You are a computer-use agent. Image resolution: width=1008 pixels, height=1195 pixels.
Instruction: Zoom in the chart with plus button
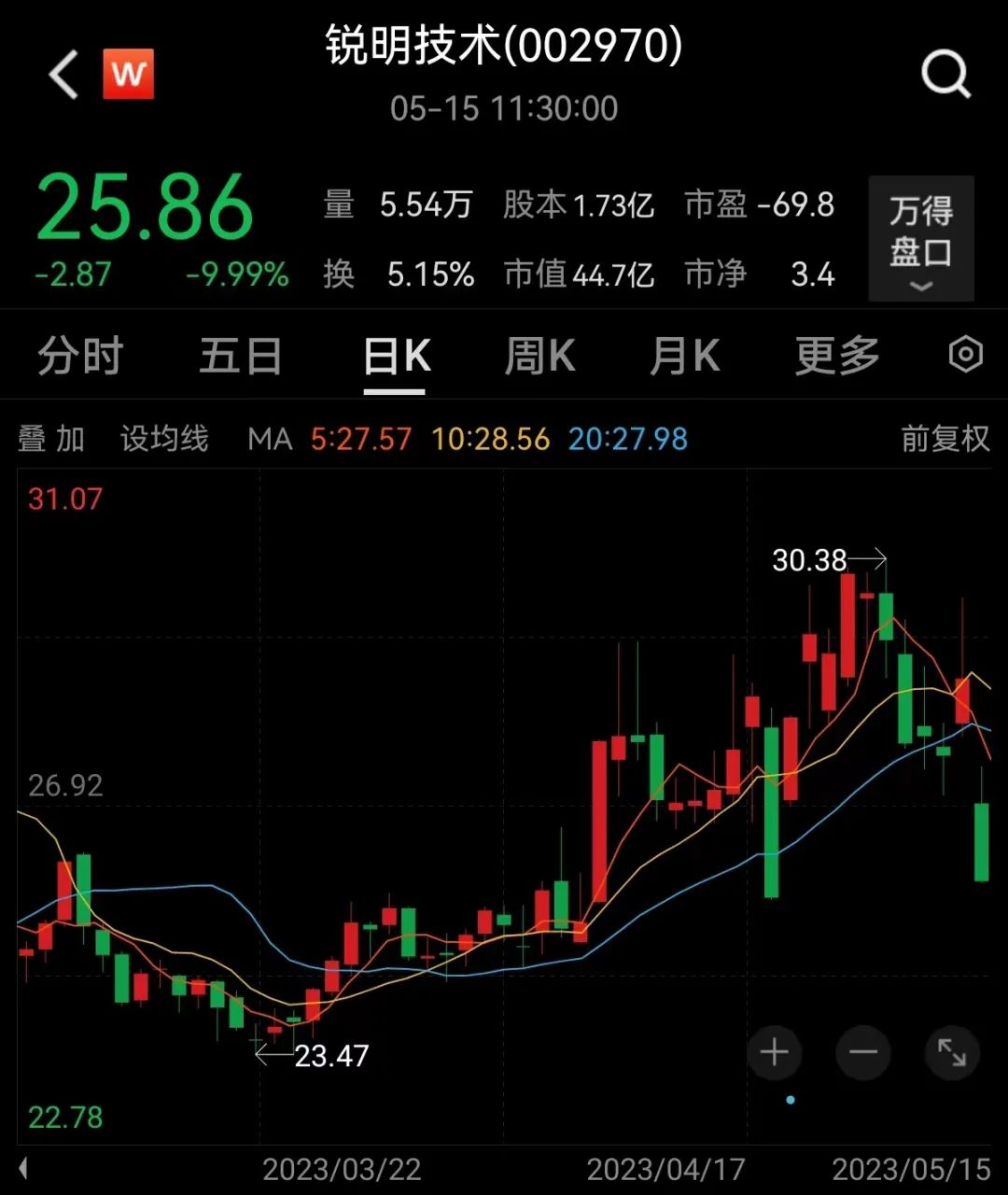(774, 1053)
